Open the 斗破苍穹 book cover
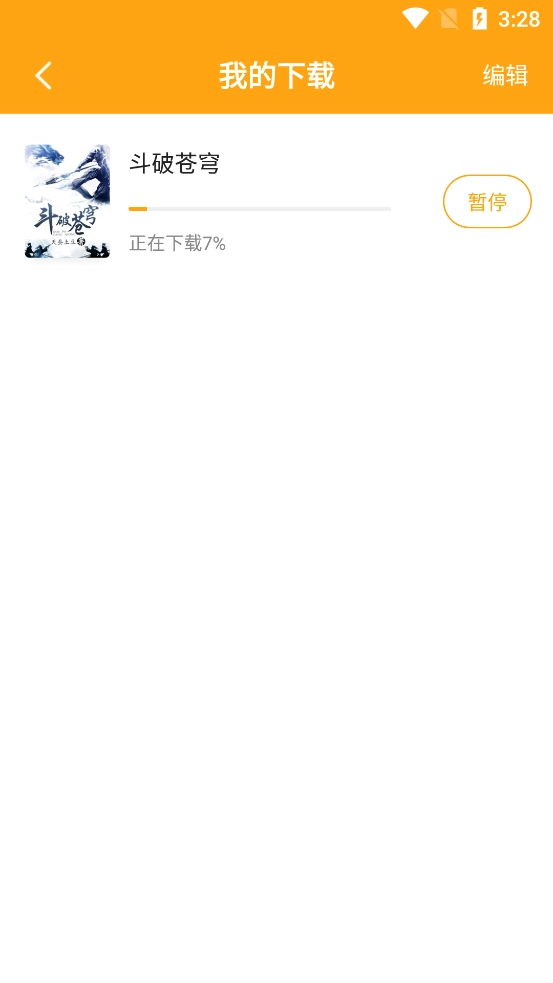The width and height of the screenshot is (553, 983). click(x=67, y=201)
